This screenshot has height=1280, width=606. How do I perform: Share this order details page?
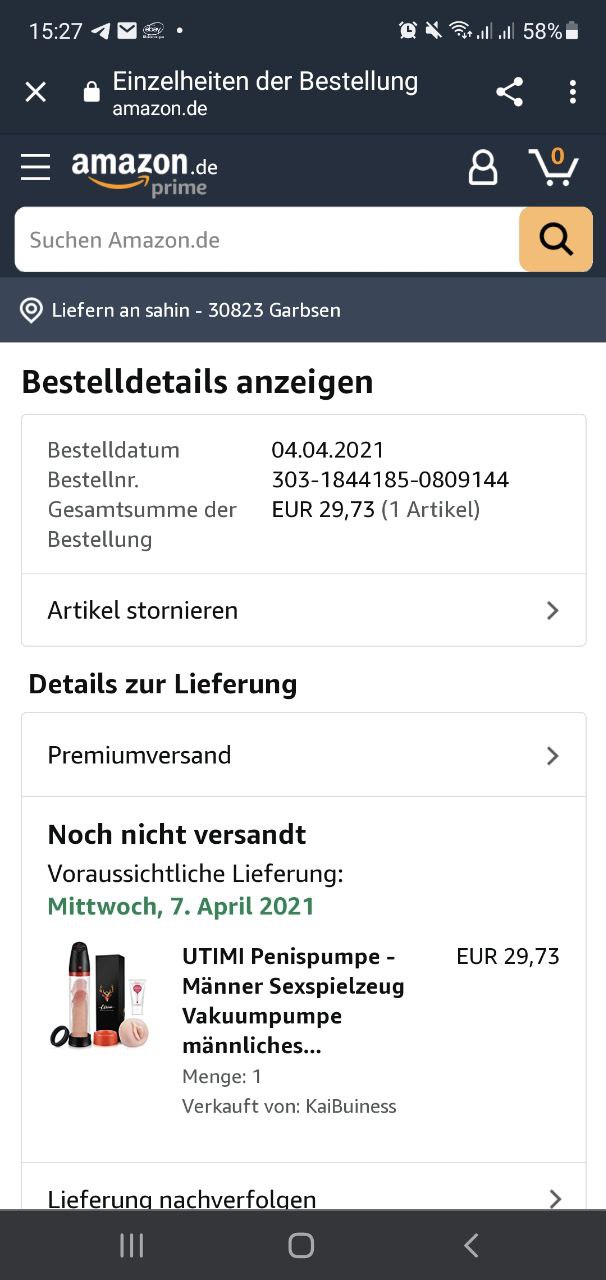(x=509, y=93)
